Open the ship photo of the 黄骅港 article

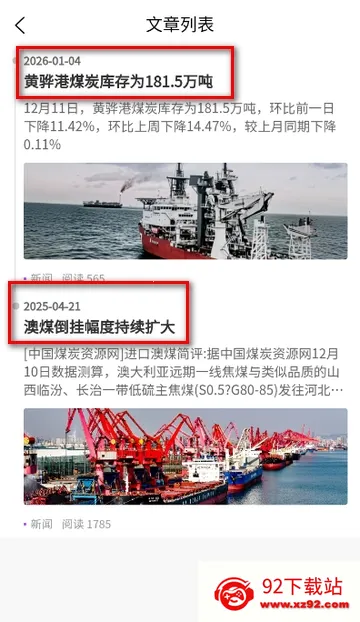(186, 211)
